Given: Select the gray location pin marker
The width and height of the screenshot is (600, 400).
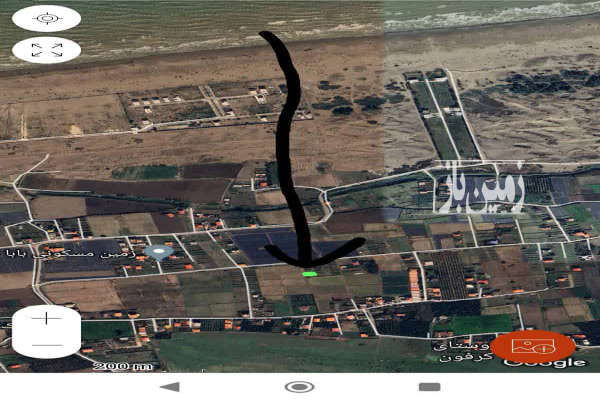Looking at the screenshot, I should pyautogui.click(x=156, y=253).
